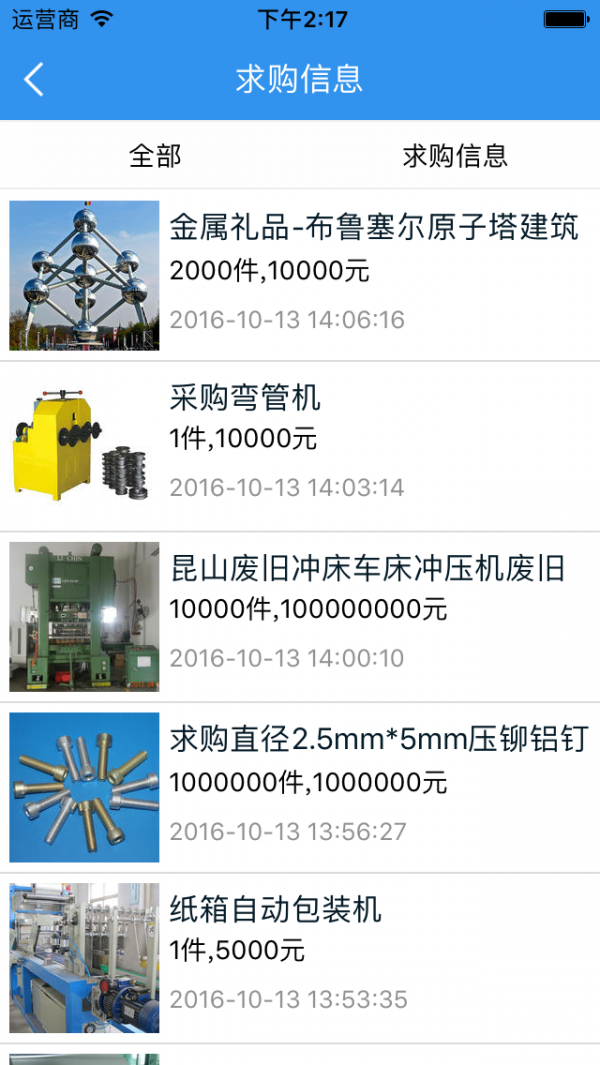Image resolution: width=600 pixels, height=1065 pixels.
Task: View the 纸箱自动包装机 listing
Action: [x=276, y=910]
